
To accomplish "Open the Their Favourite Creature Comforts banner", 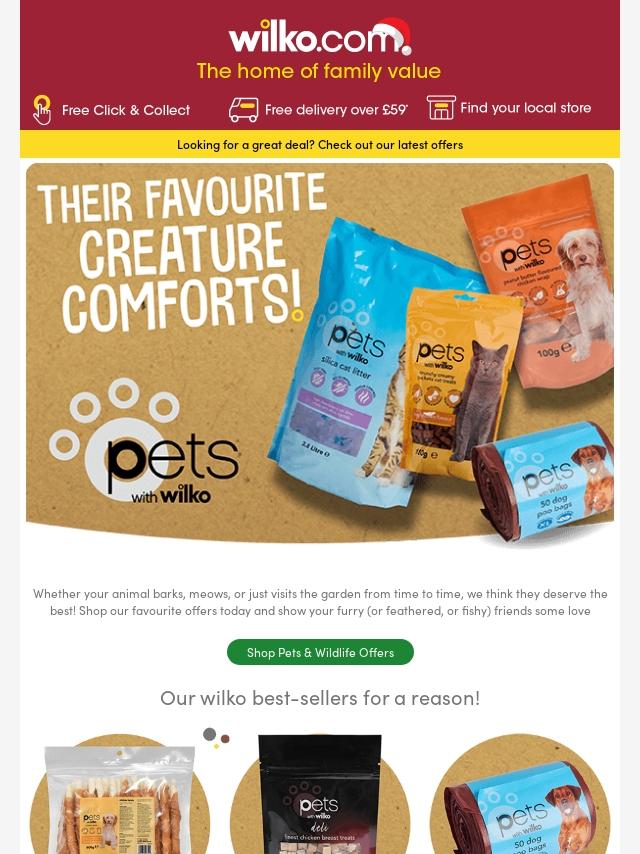I will pyautogui.click(x=320, y=355).
